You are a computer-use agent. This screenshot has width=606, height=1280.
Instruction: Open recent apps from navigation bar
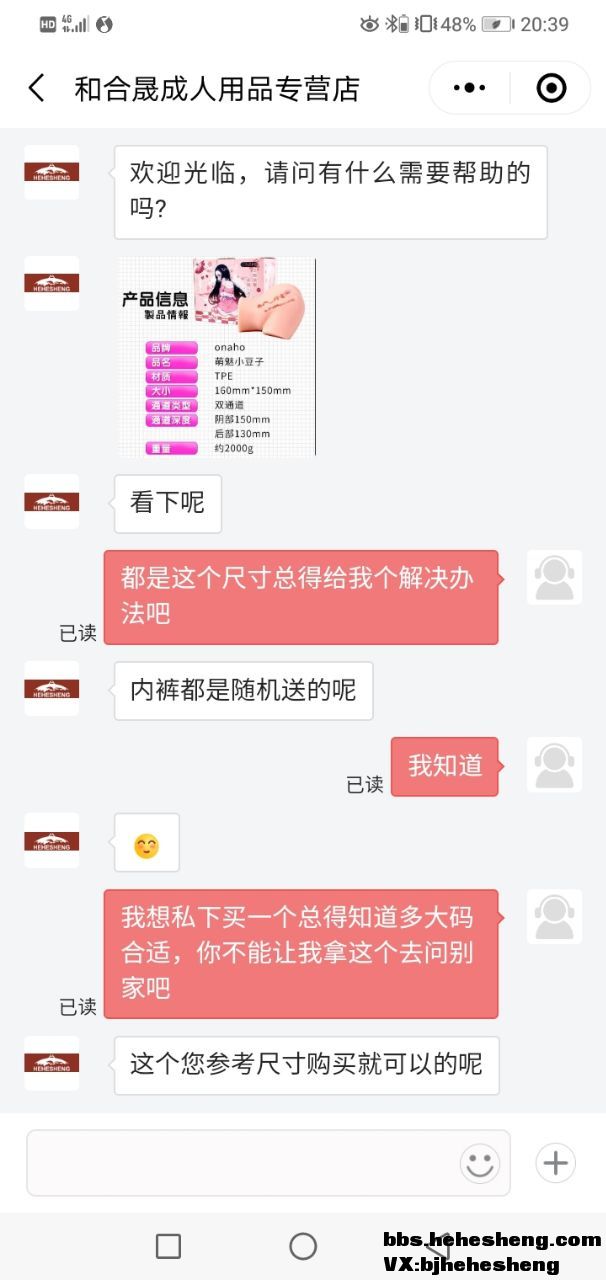coord(169,1246)
